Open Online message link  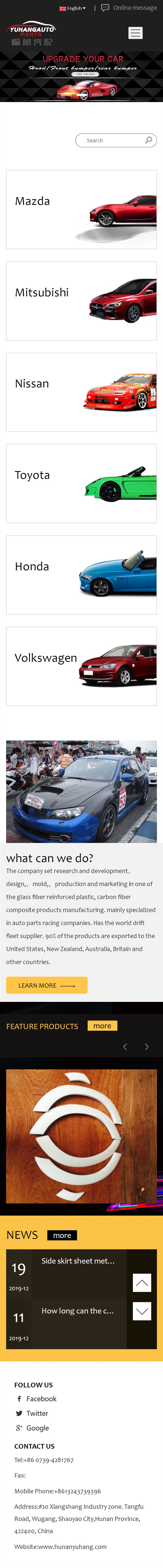click(x=129, y=8)
